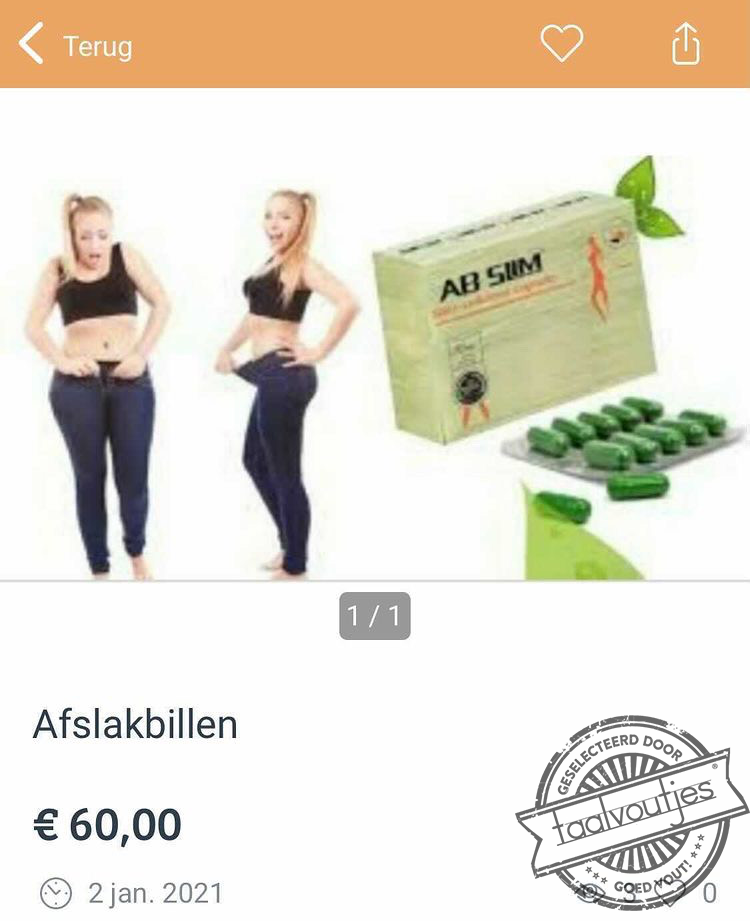
Task: Select the Terug navigation item
Action: pyautogui.click(x=97, y=44)
